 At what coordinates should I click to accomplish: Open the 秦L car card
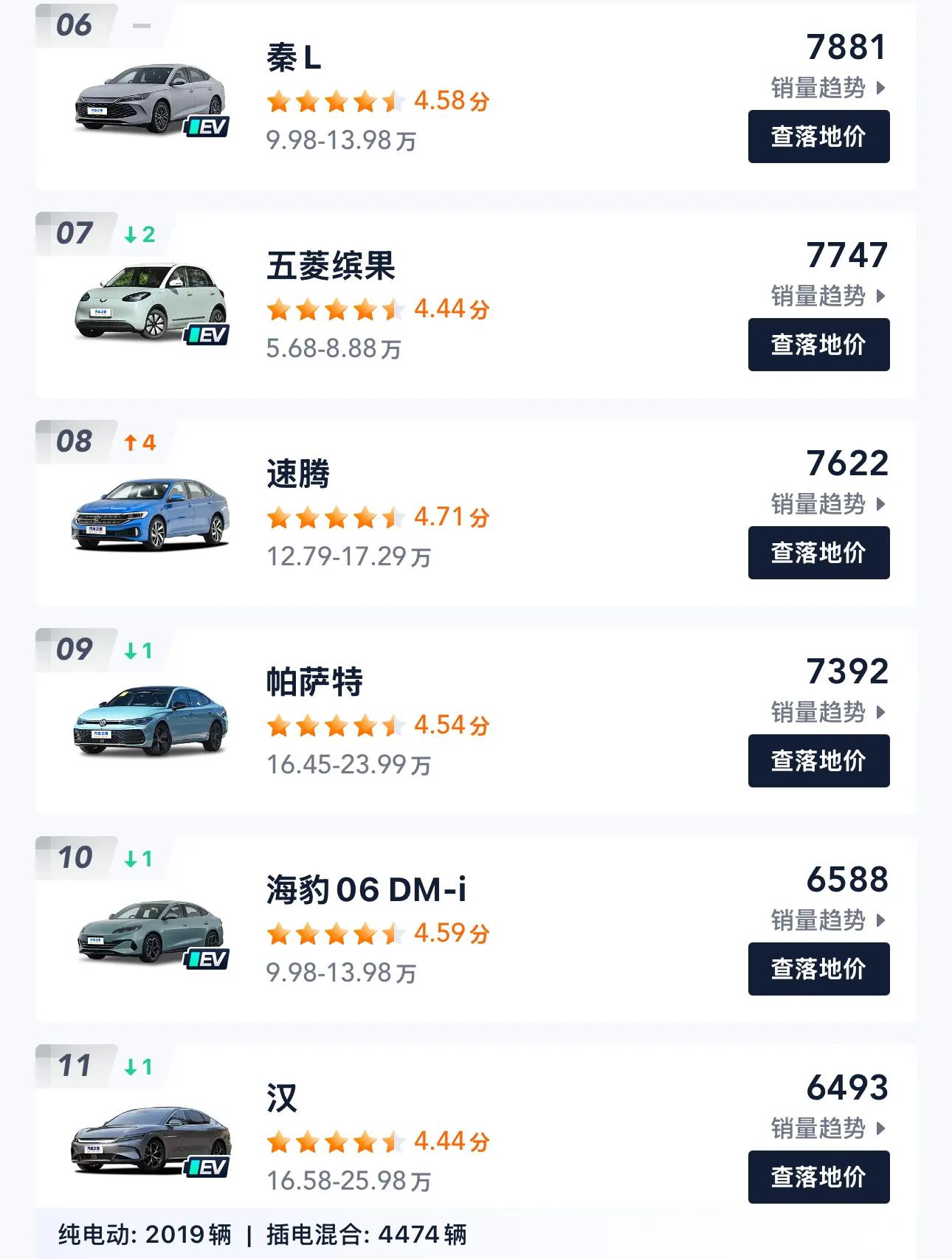point(294,58)
